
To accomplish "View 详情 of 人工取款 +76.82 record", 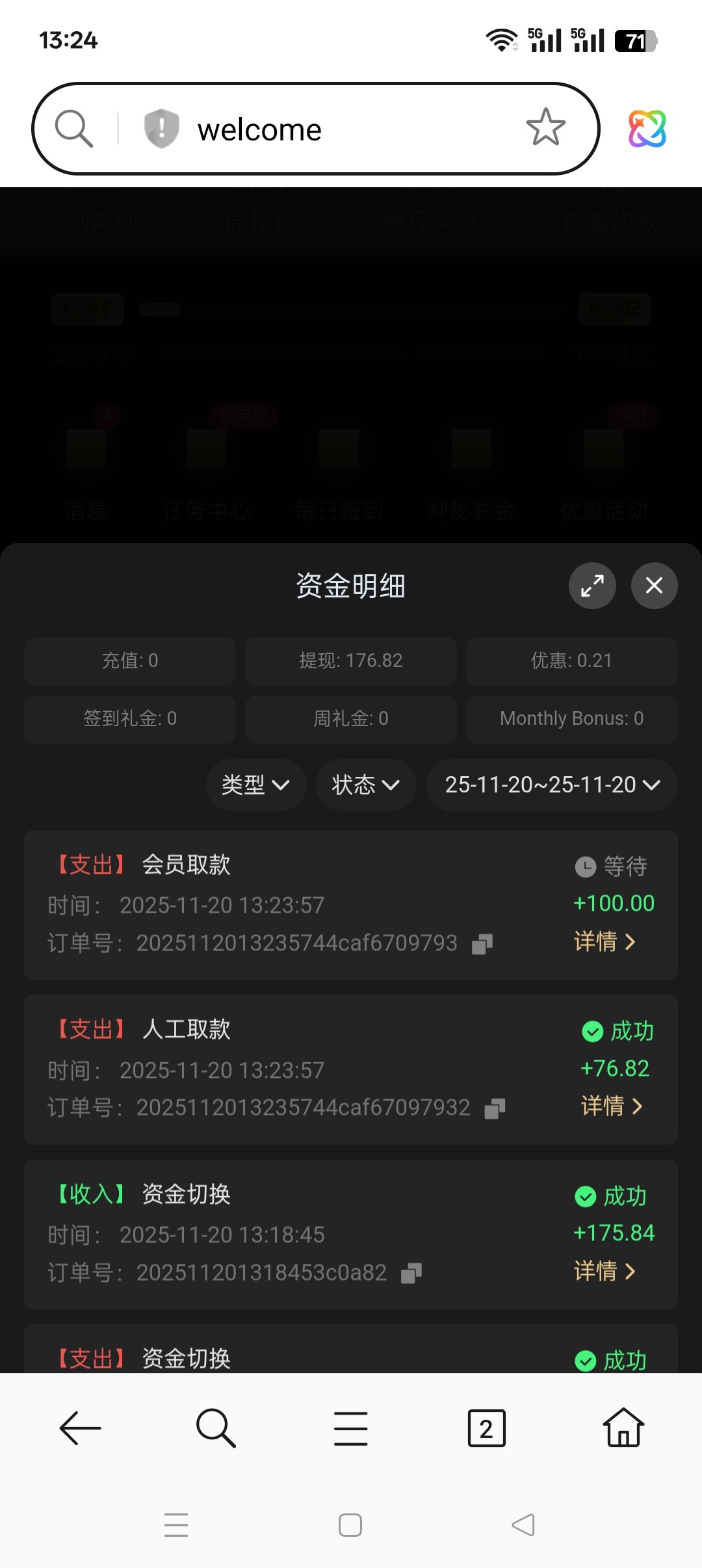I will pos(611,1106).
